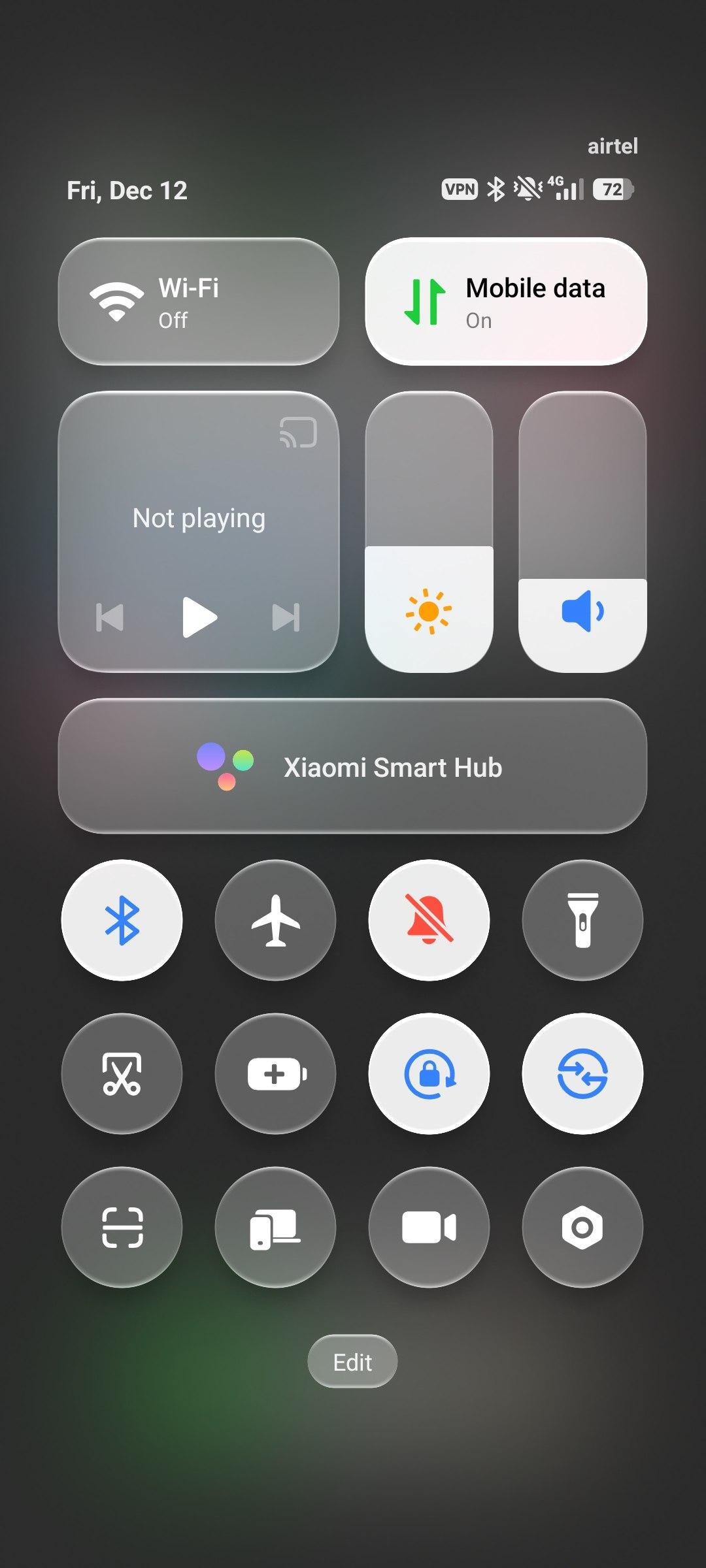The width and height of the screenshot is (706, 1568).
Task: Switch on the flashlight
Action: [582, 920]
